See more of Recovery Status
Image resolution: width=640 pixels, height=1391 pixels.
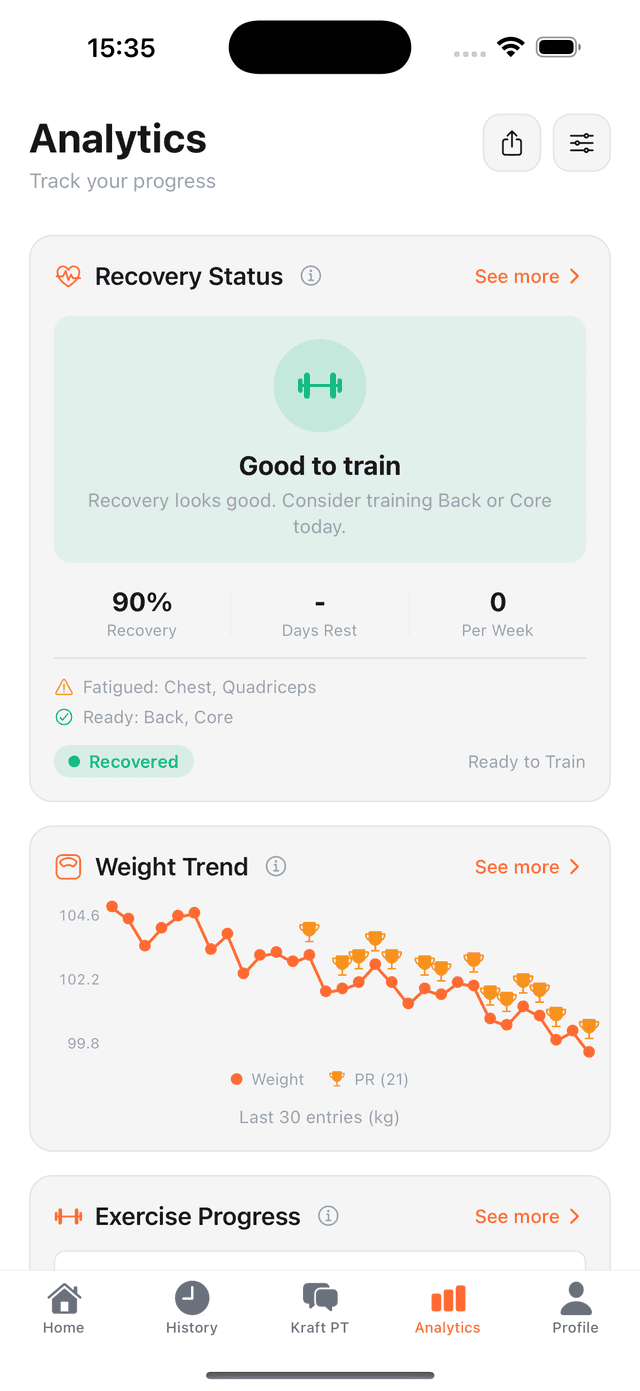pyautogui.click(x=527, y=276)
